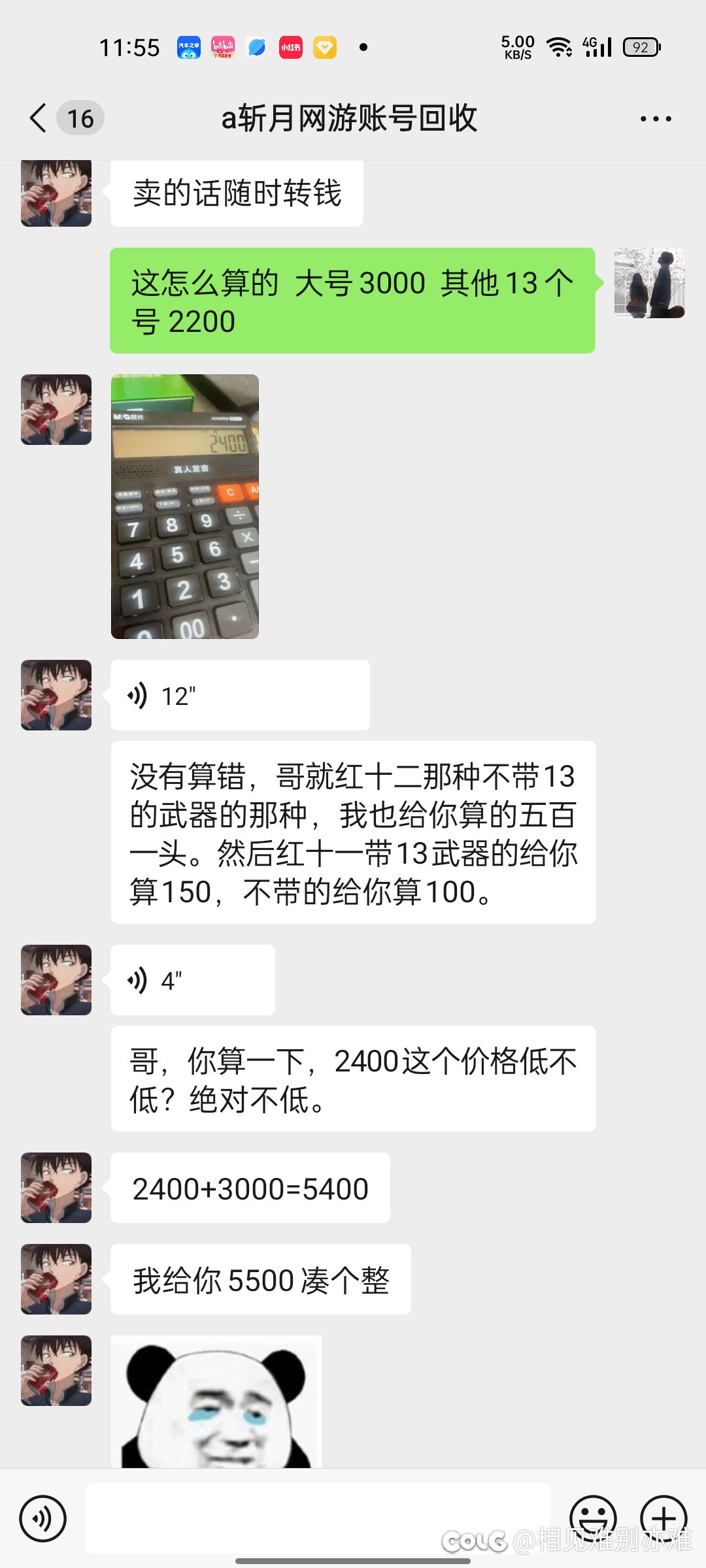The height and width of the screenshot is (1568, 706).
Task: Open the contact's avatar beside the 2400+3000=5400 message
Action: [x=56, y=1188]
